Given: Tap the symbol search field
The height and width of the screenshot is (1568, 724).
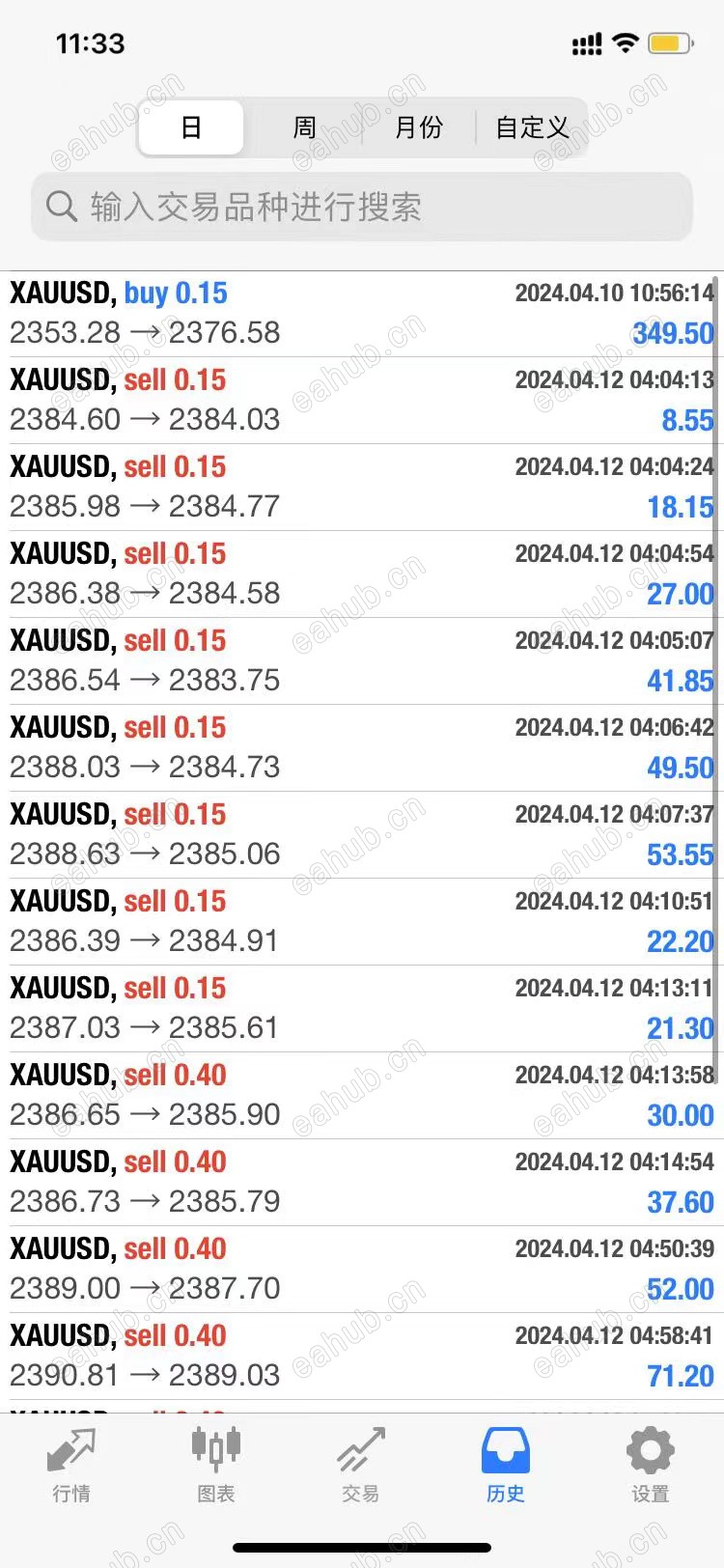Looking at the screenshot, I should pyautogui.click(x=362, y=207).
